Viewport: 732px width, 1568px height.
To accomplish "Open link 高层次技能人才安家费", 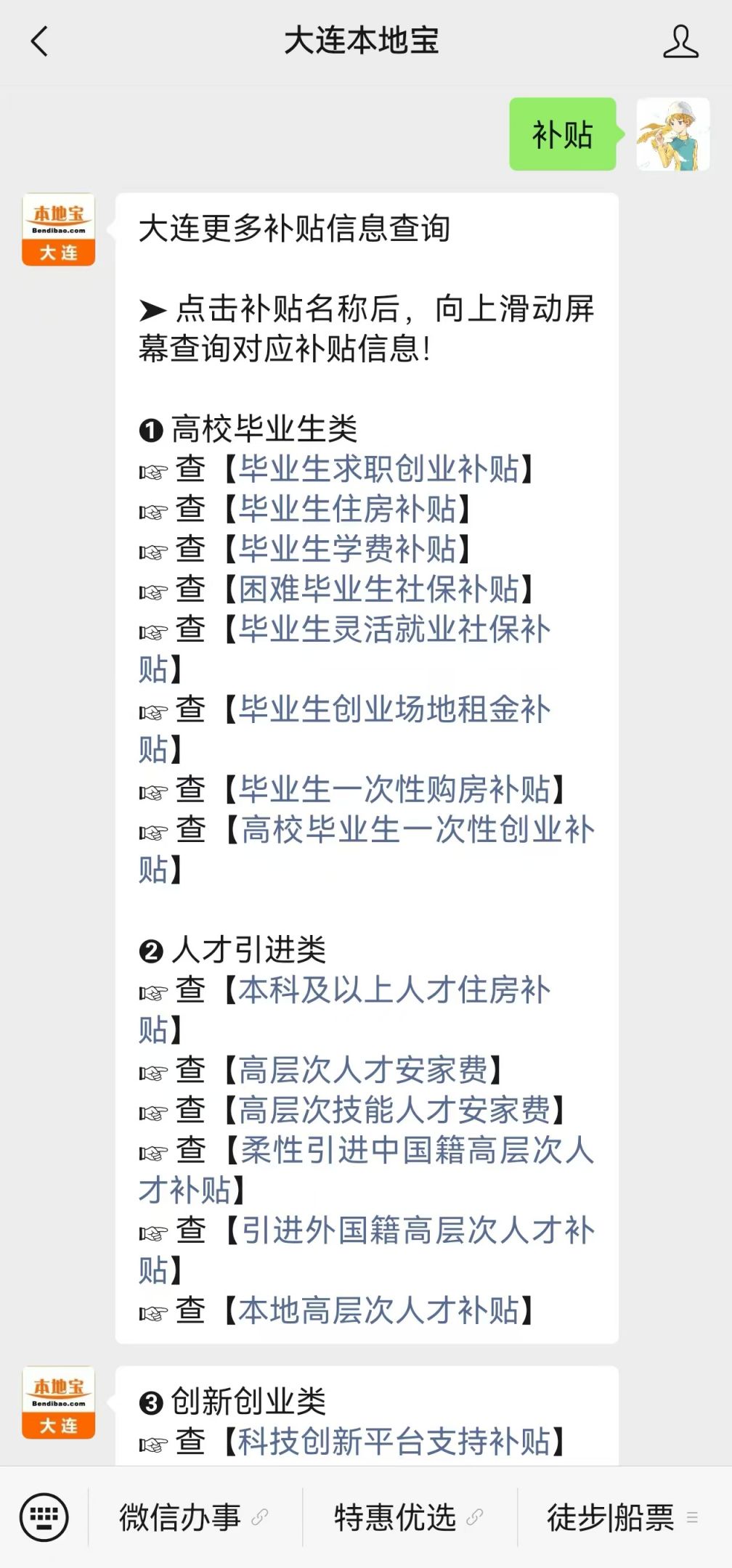I will pyautogui.click(x=394, y=1109).
